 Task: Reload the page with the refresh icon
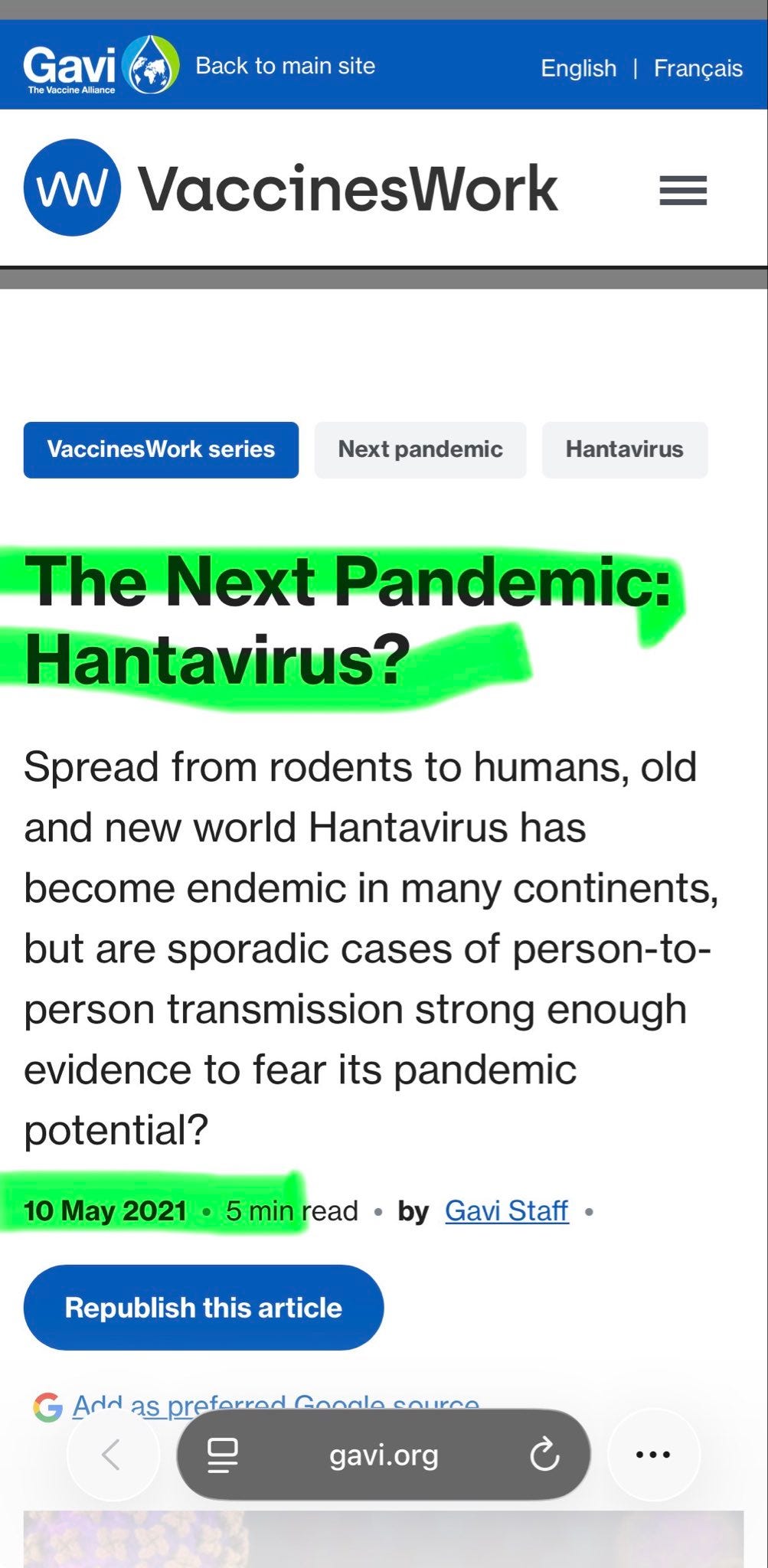[x=544, y=1455]
